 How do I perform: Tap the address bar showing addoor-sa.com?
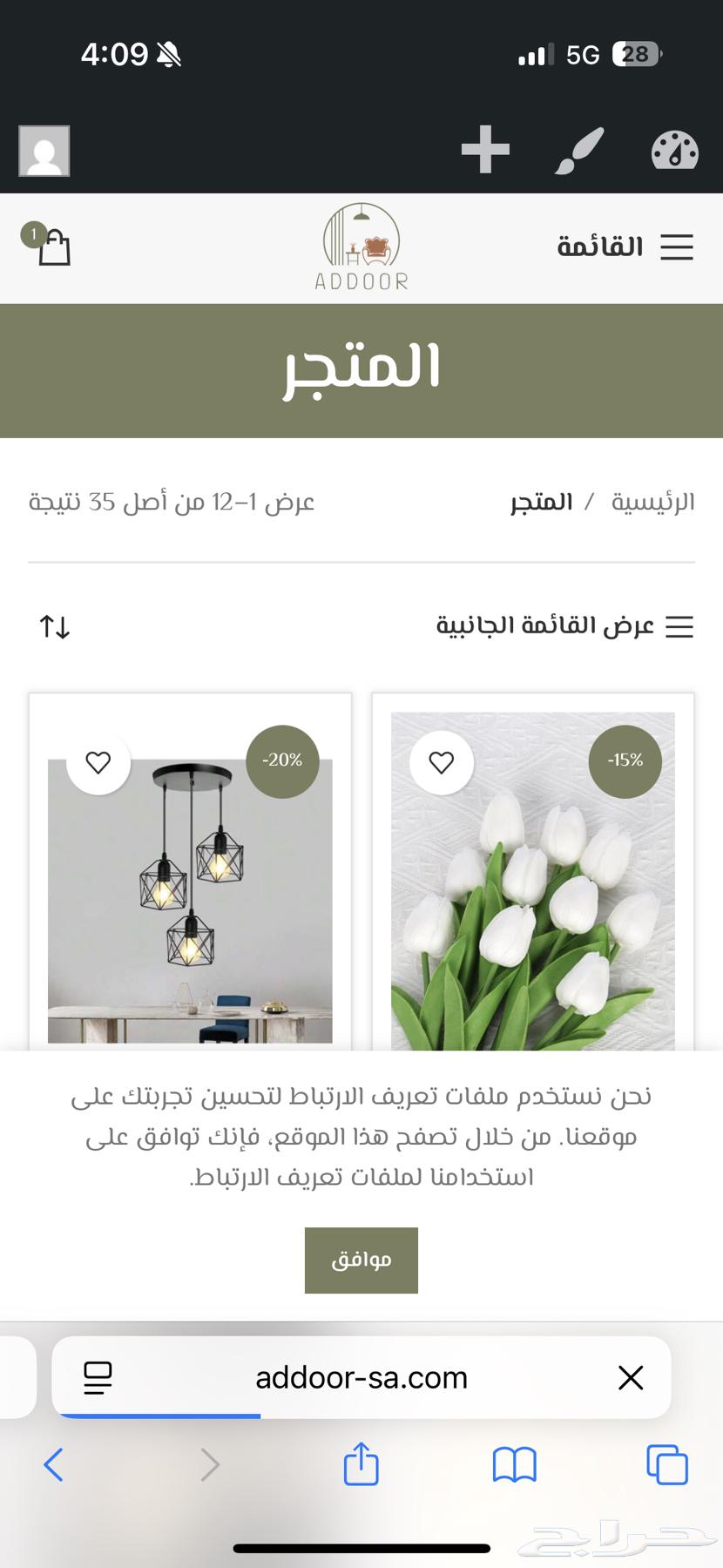361,1377
